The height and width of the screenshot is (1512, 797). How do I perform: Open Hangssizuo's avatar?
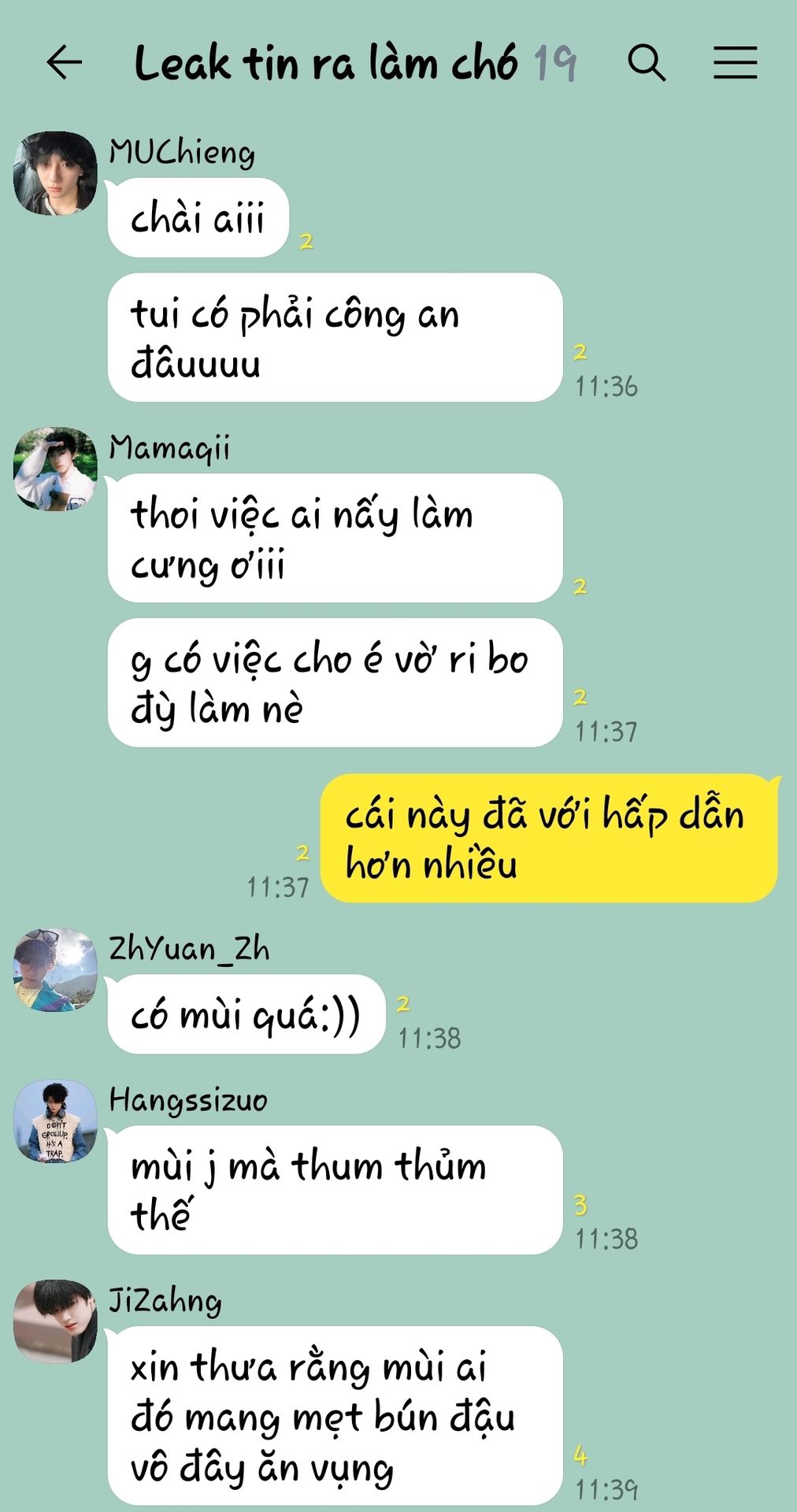(55, 1121)
